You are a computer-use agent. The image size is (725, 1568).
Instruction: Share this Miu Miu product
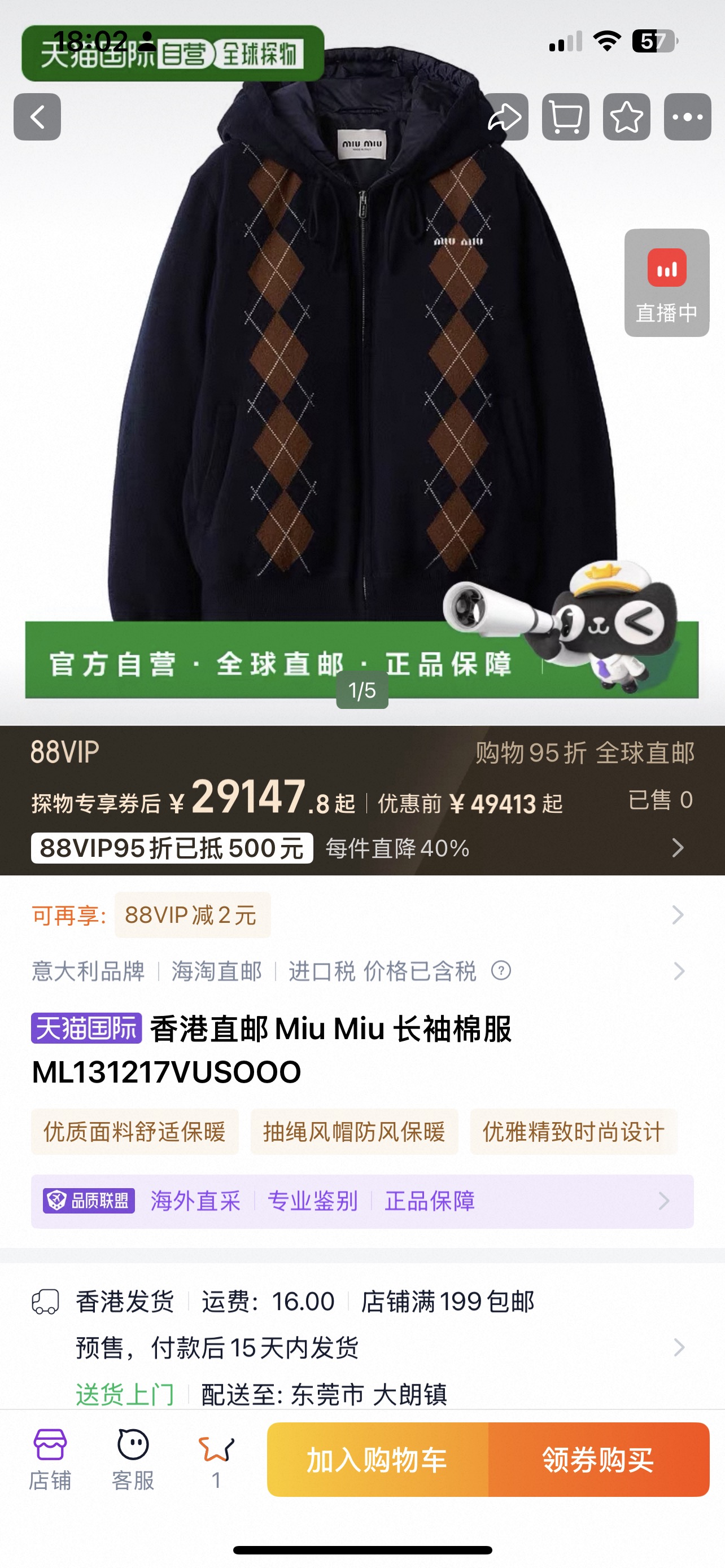pos(505,117)
